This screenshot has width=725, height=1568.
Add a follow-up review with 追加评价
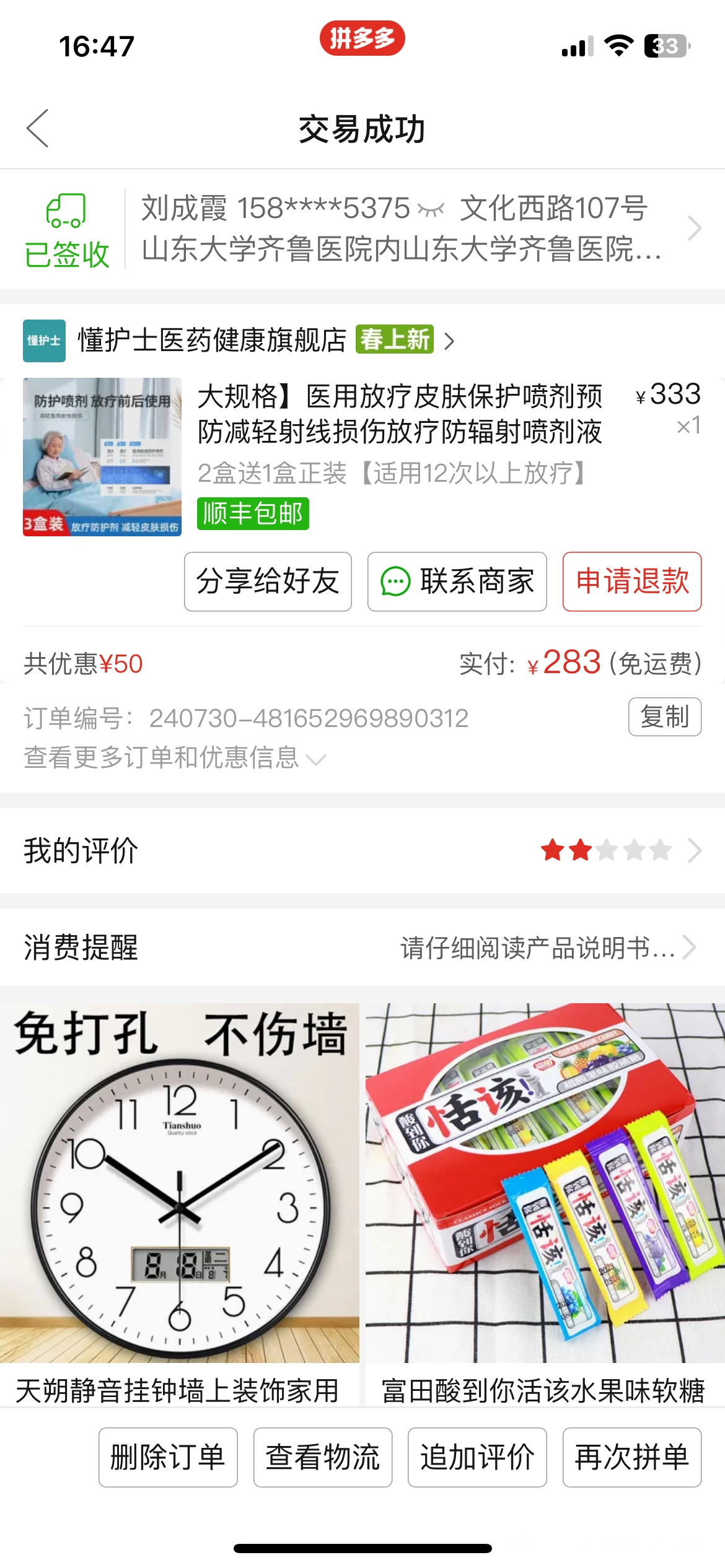click(x=477, y=1457)
